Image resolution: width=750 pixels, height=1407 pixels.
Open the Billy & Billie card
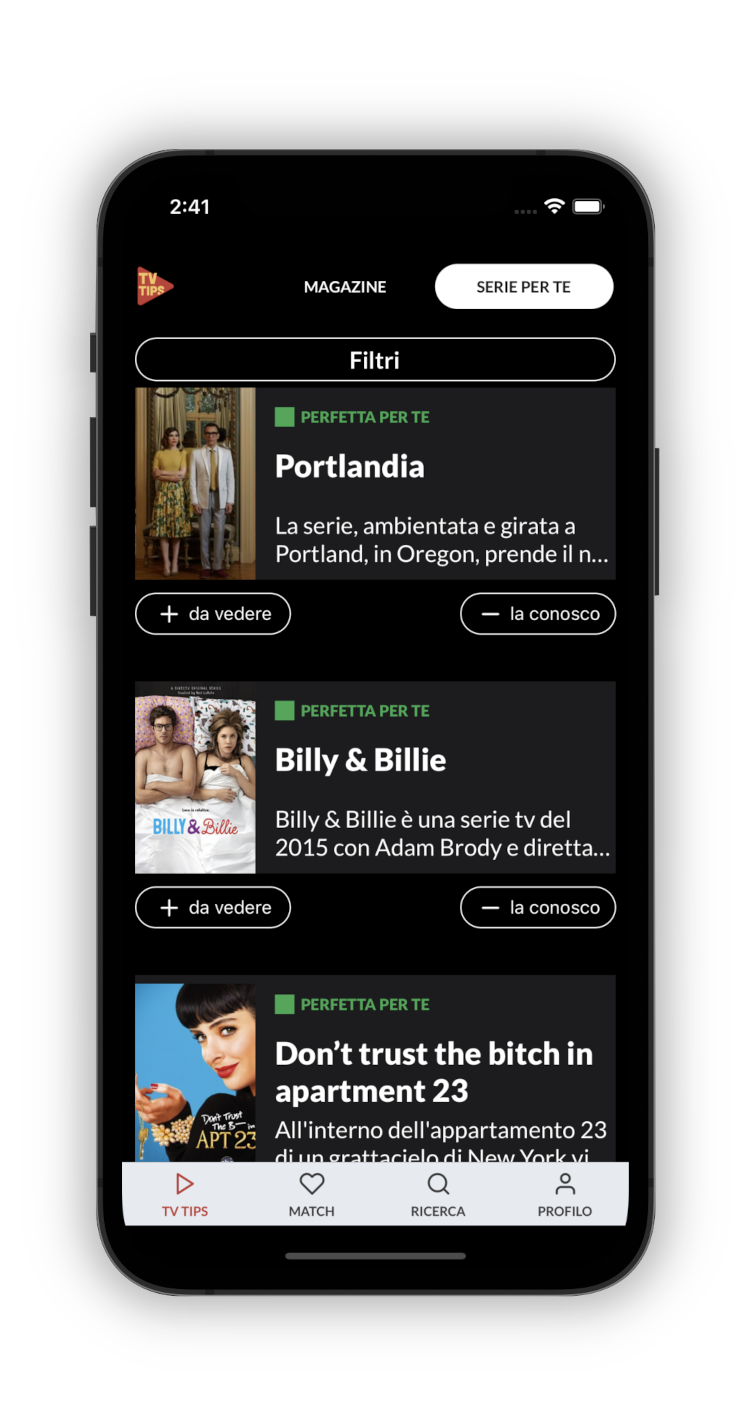(375, 778)
